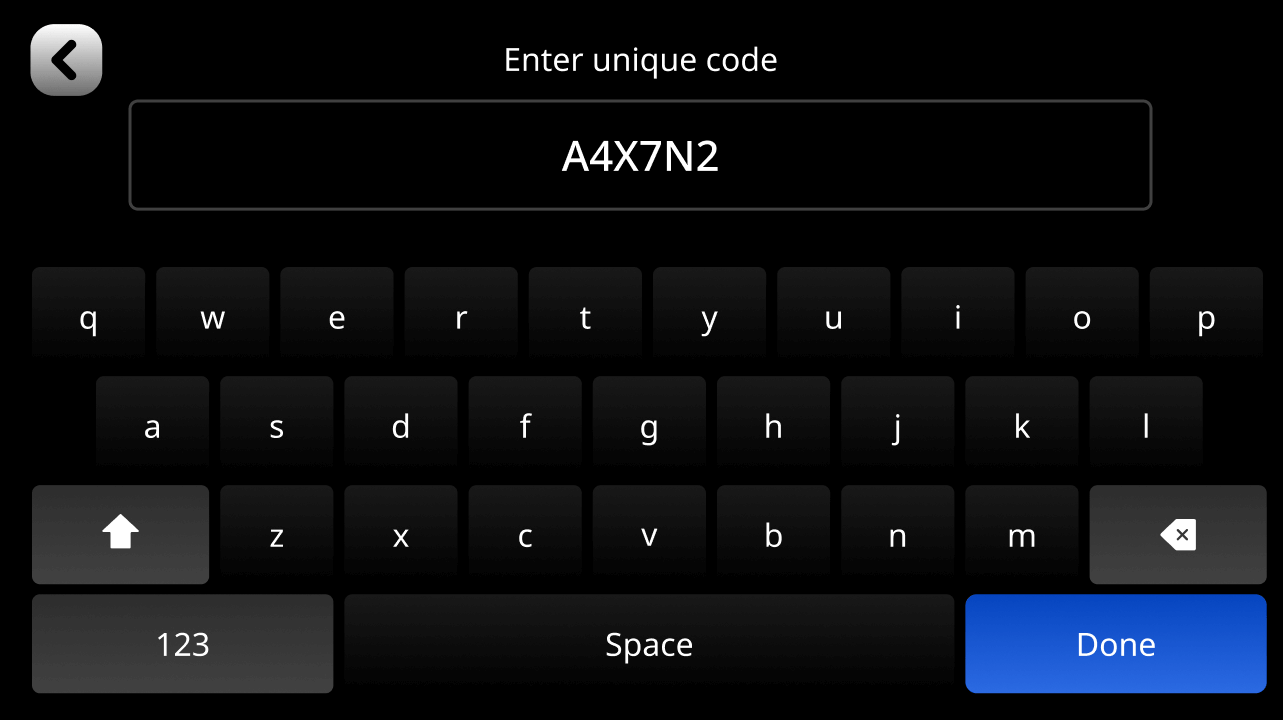
Task: Choose the letter t key
Action: [x=585, y=318]
